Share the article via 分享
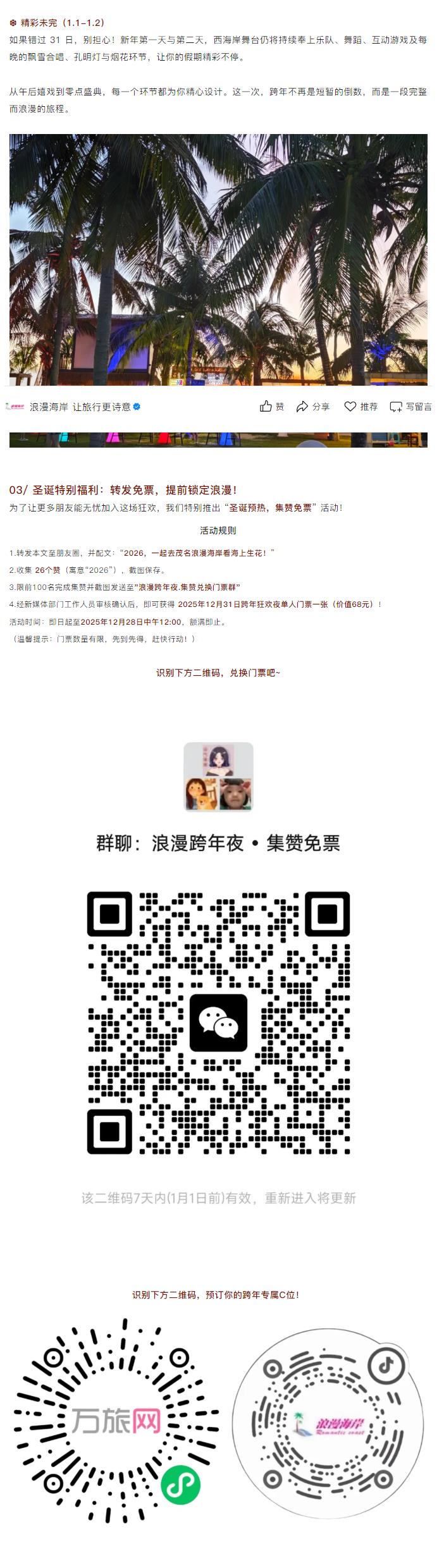Screen dimensions: 444x1568 coord(313,407)
